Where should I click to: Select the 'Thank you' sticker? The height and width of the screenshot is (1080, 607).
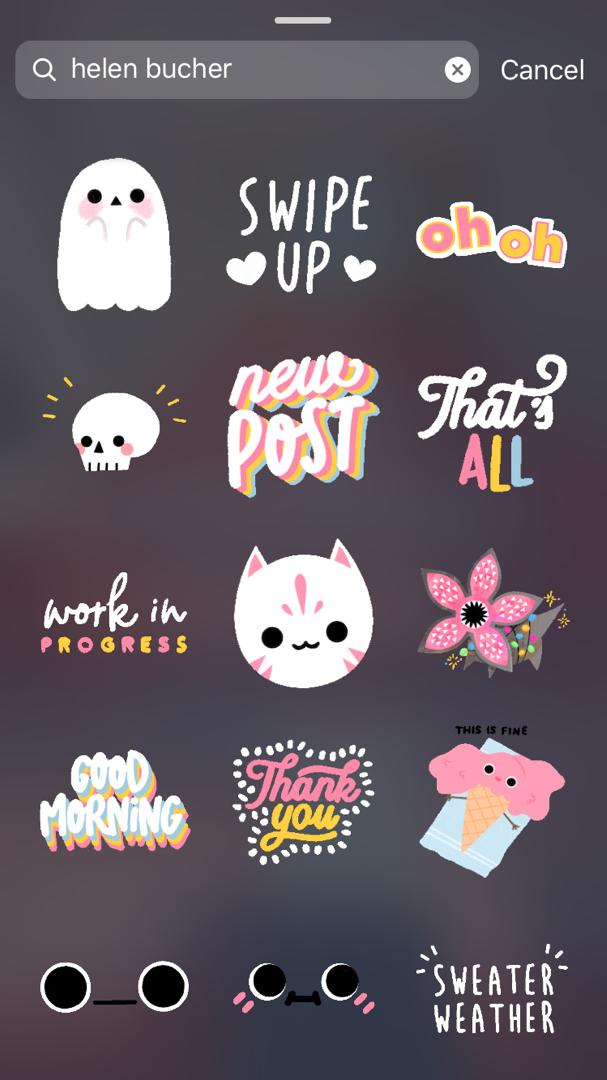[303, 802]
